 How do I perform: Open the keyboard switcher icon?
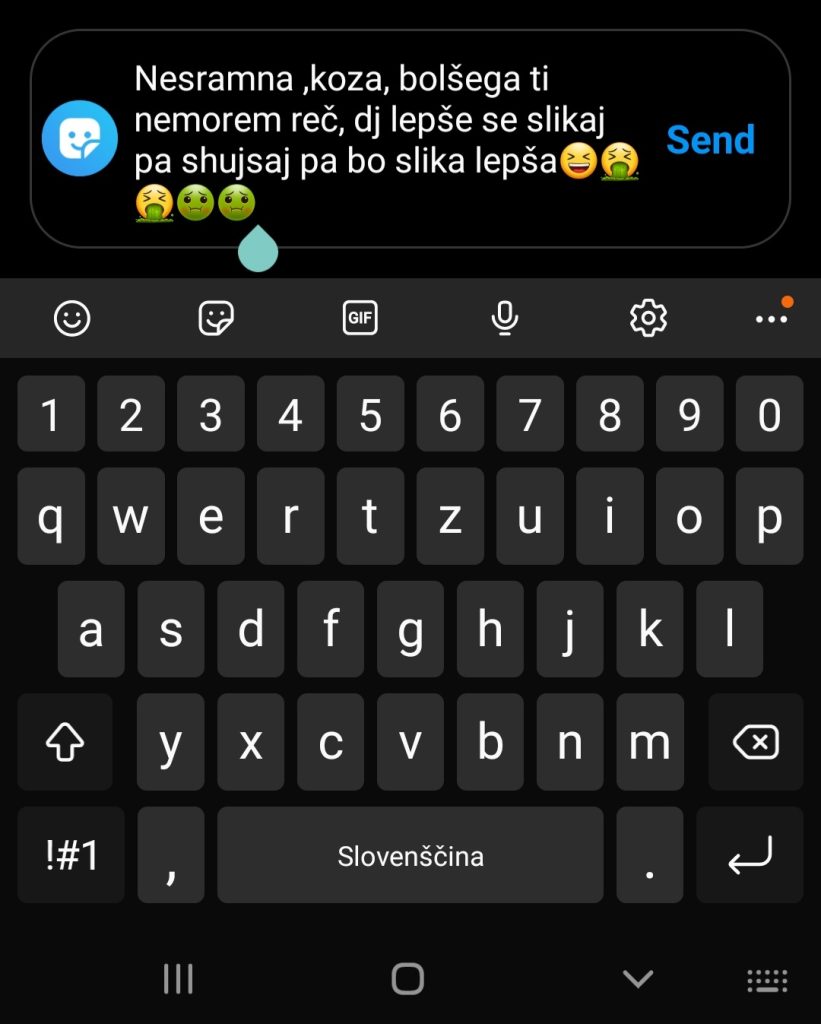[x=767, y=979]
